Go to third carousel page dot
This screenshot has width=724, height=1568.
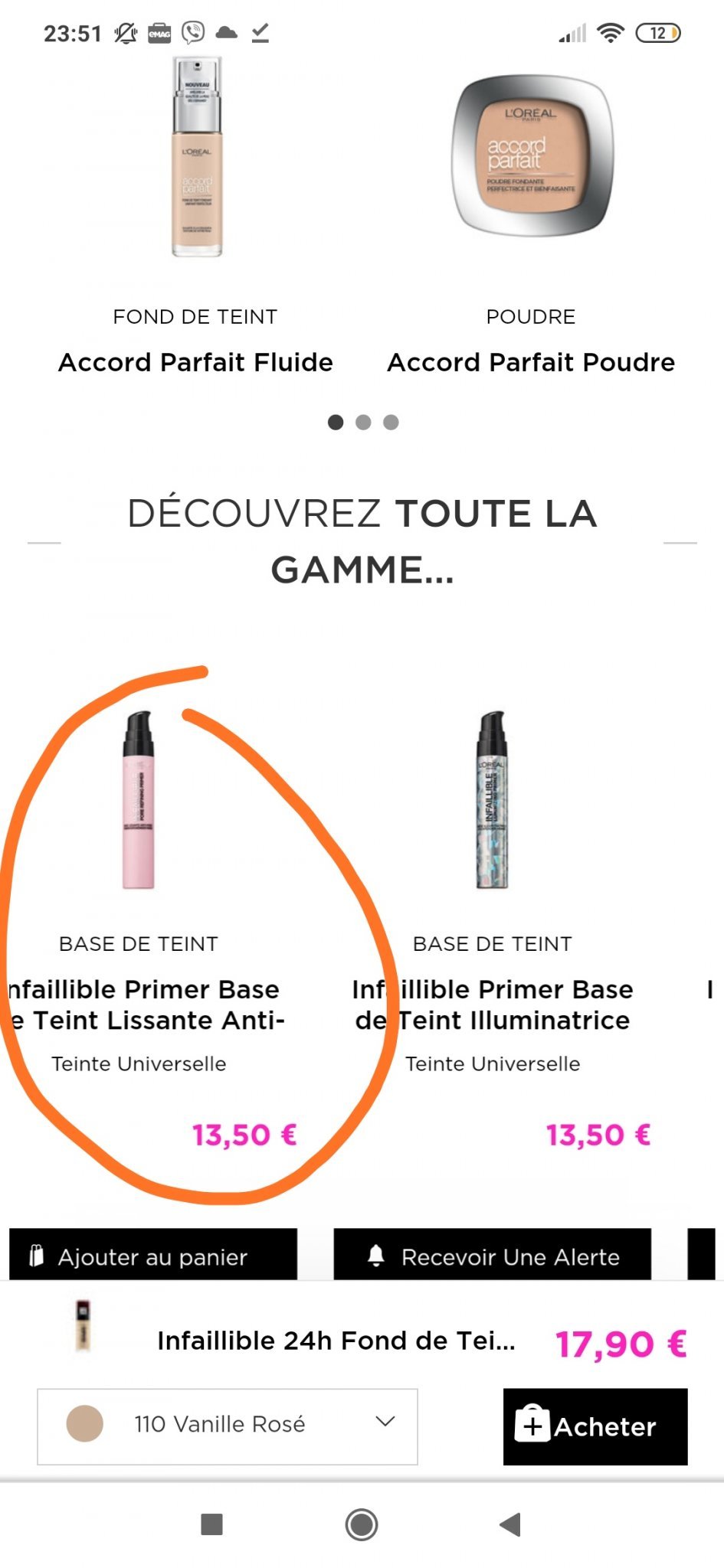pos(391,422)
